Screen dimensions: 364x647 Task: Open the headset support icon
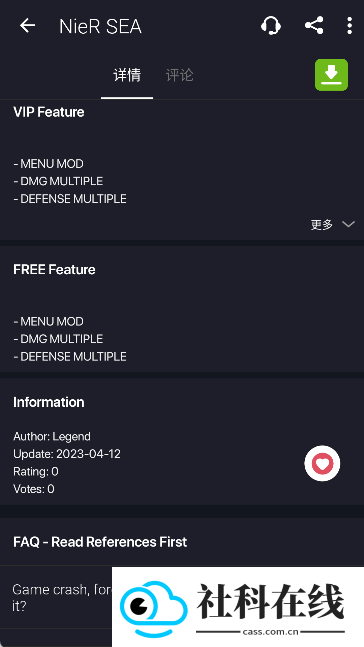click(x=271, y=26)
